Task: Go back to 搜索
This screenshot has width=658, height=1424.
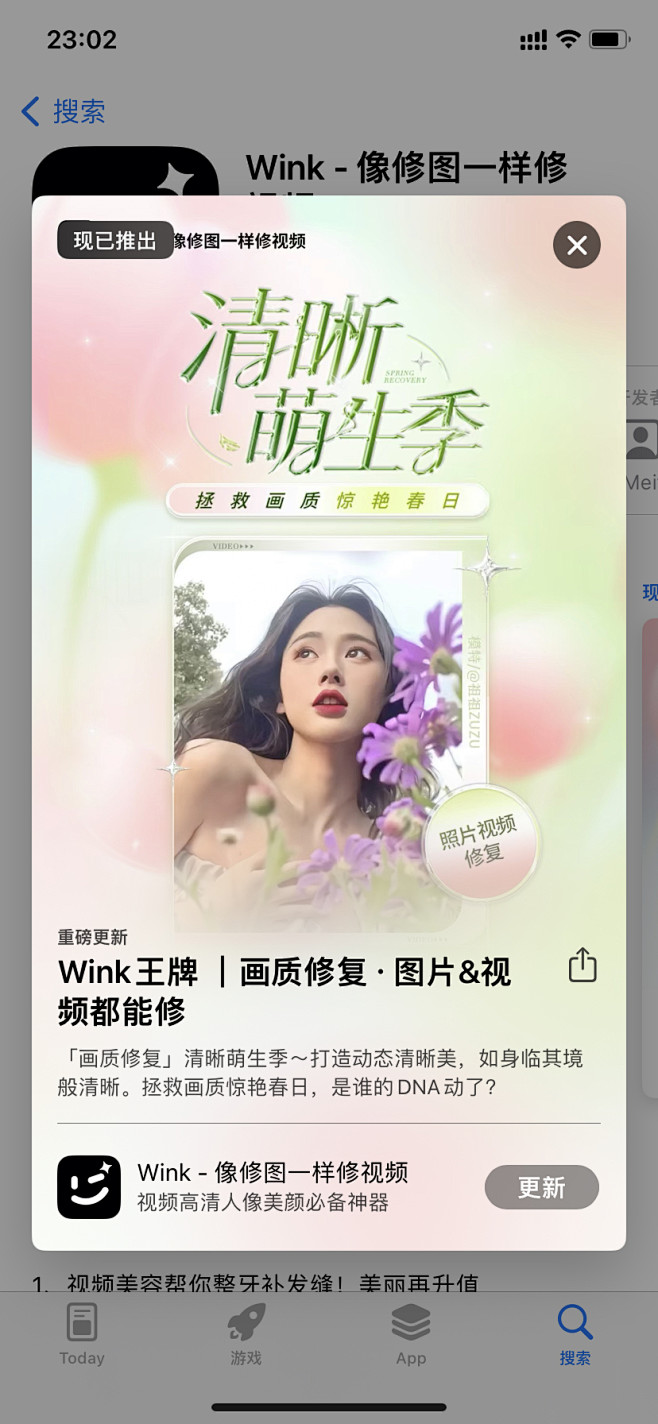Action: click(63, 111)
